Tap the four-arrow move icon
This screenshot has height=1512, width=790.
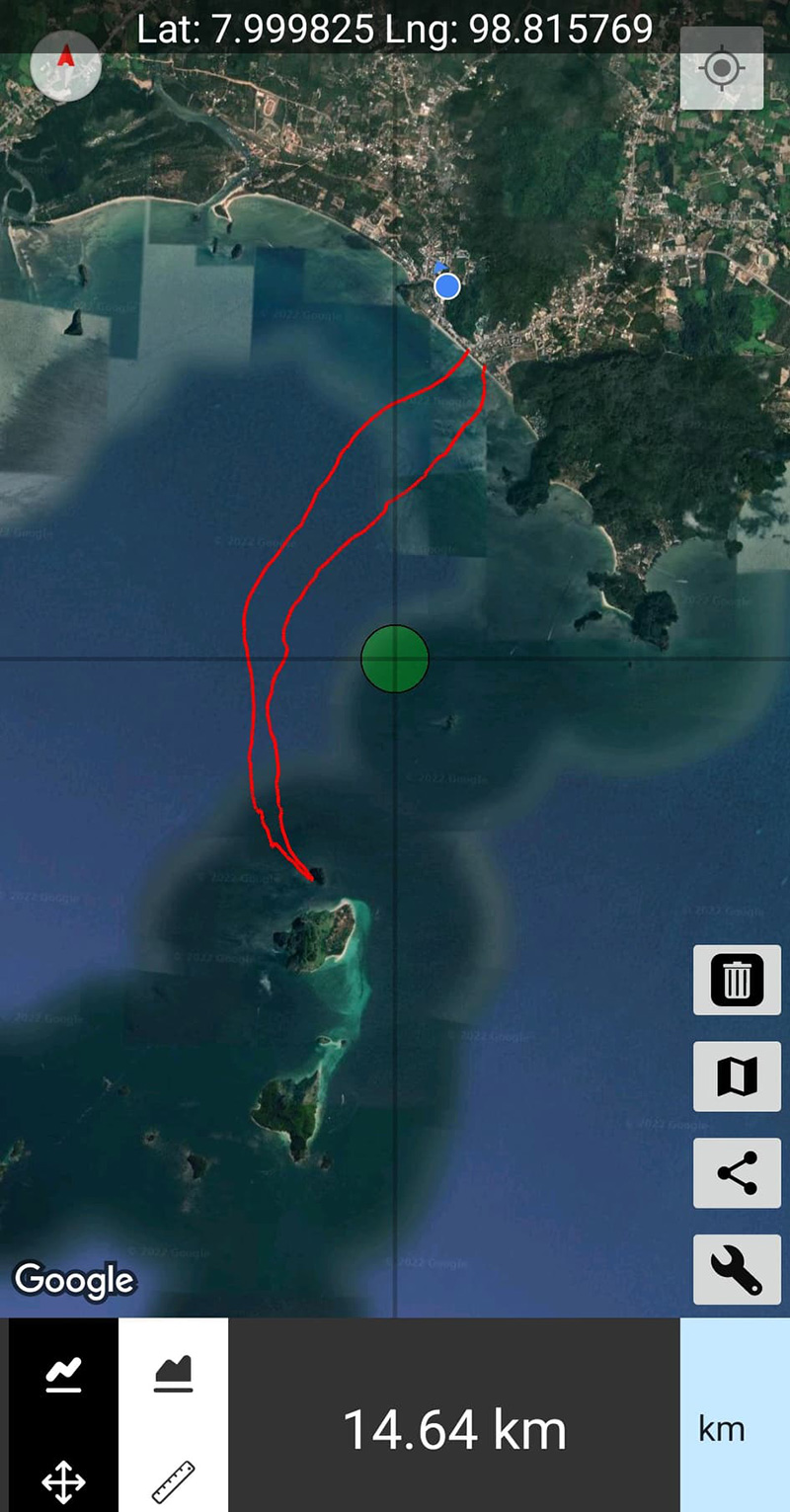(62, 1481)
